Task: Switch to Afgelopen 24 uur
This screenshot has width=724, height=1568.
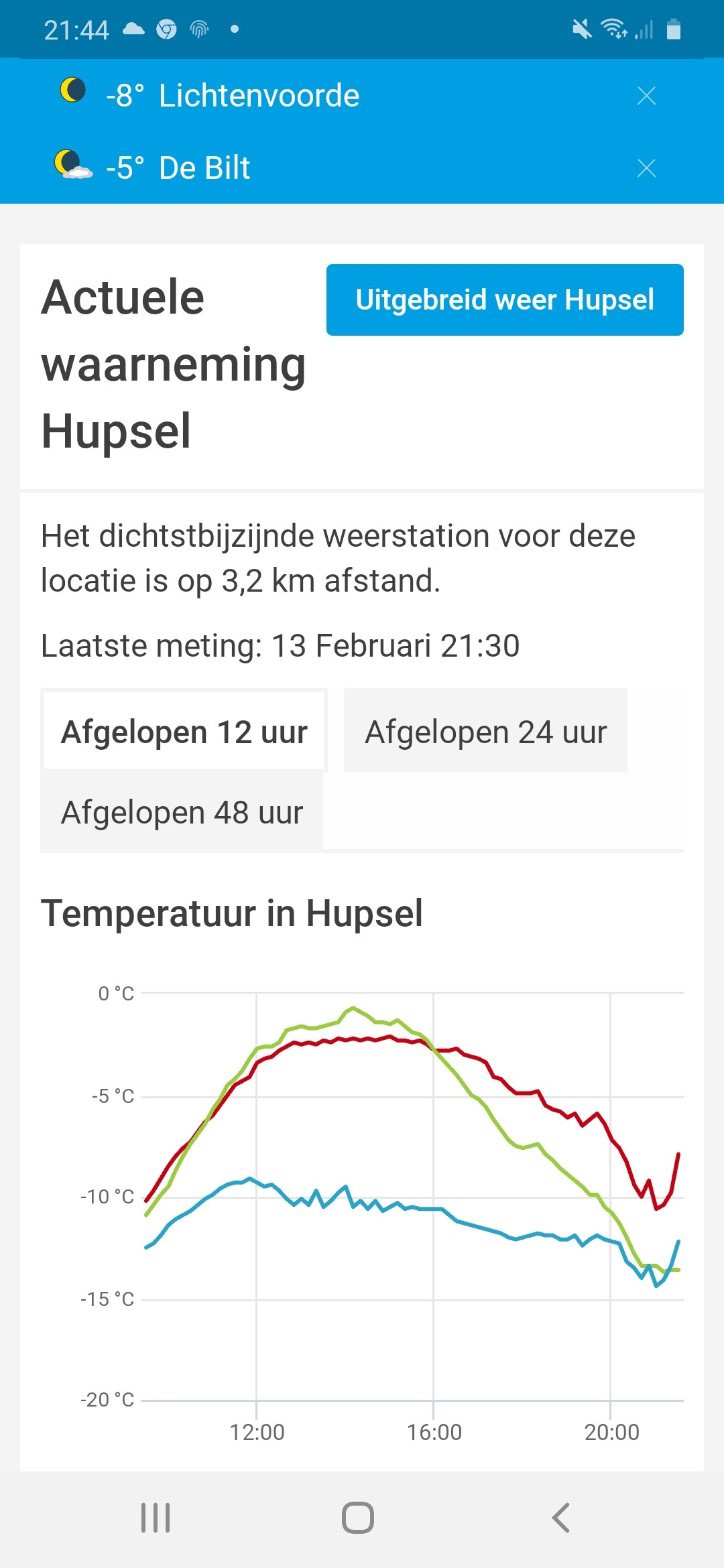Action: [x=485, y=731]
